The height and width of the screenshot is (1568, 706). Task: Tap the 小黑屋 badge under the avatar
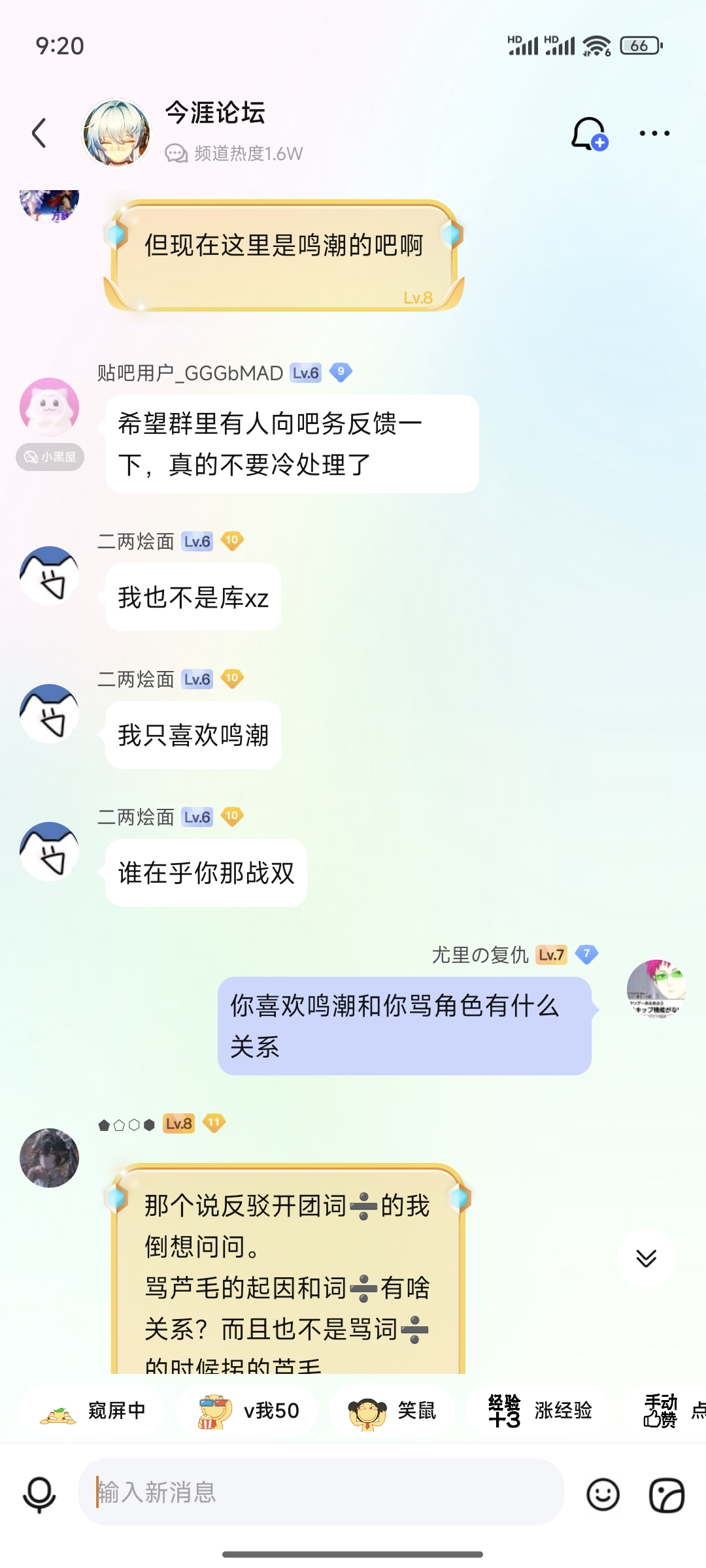click(x=50, y=457)
